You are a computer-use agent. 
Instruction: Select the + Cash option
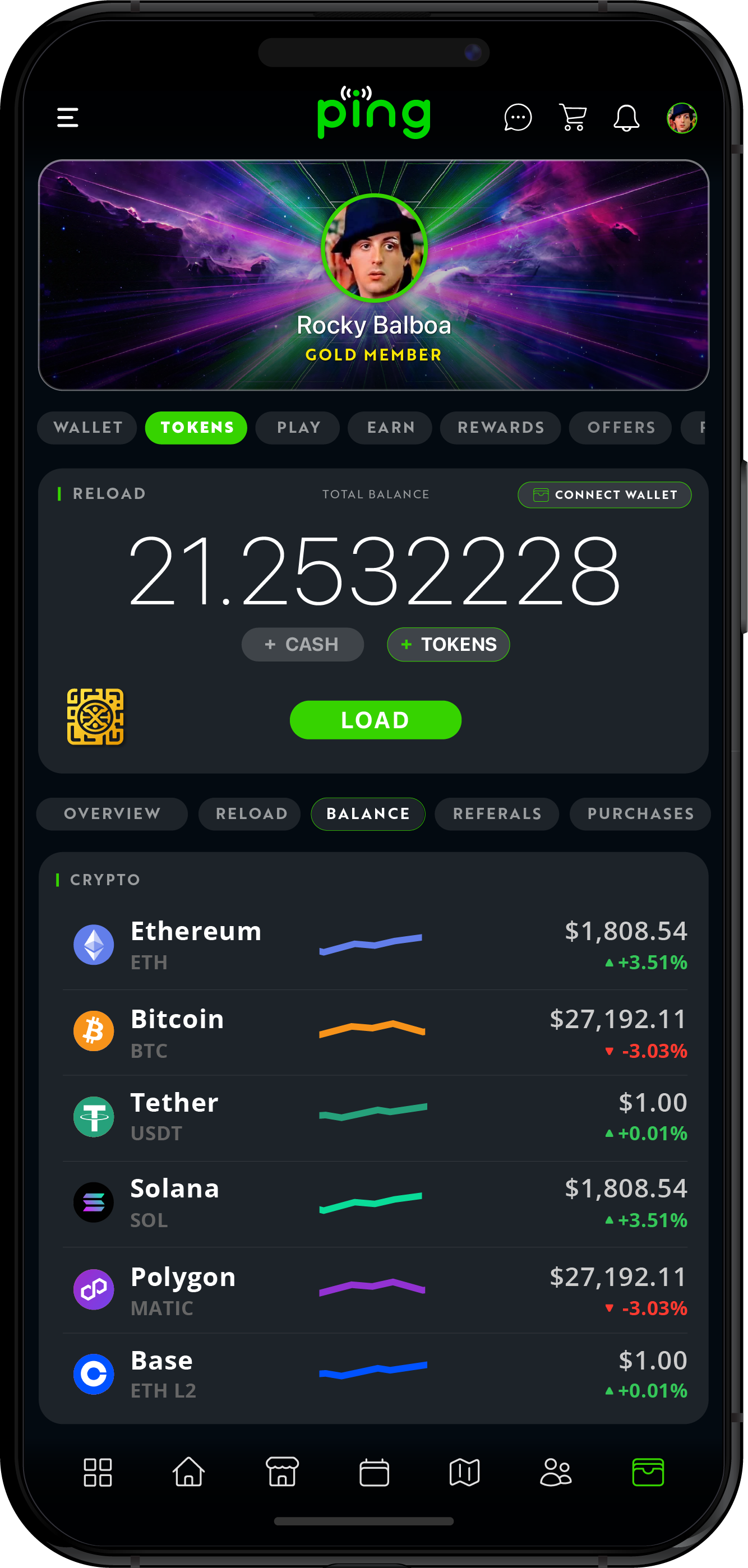pos(302,644)
